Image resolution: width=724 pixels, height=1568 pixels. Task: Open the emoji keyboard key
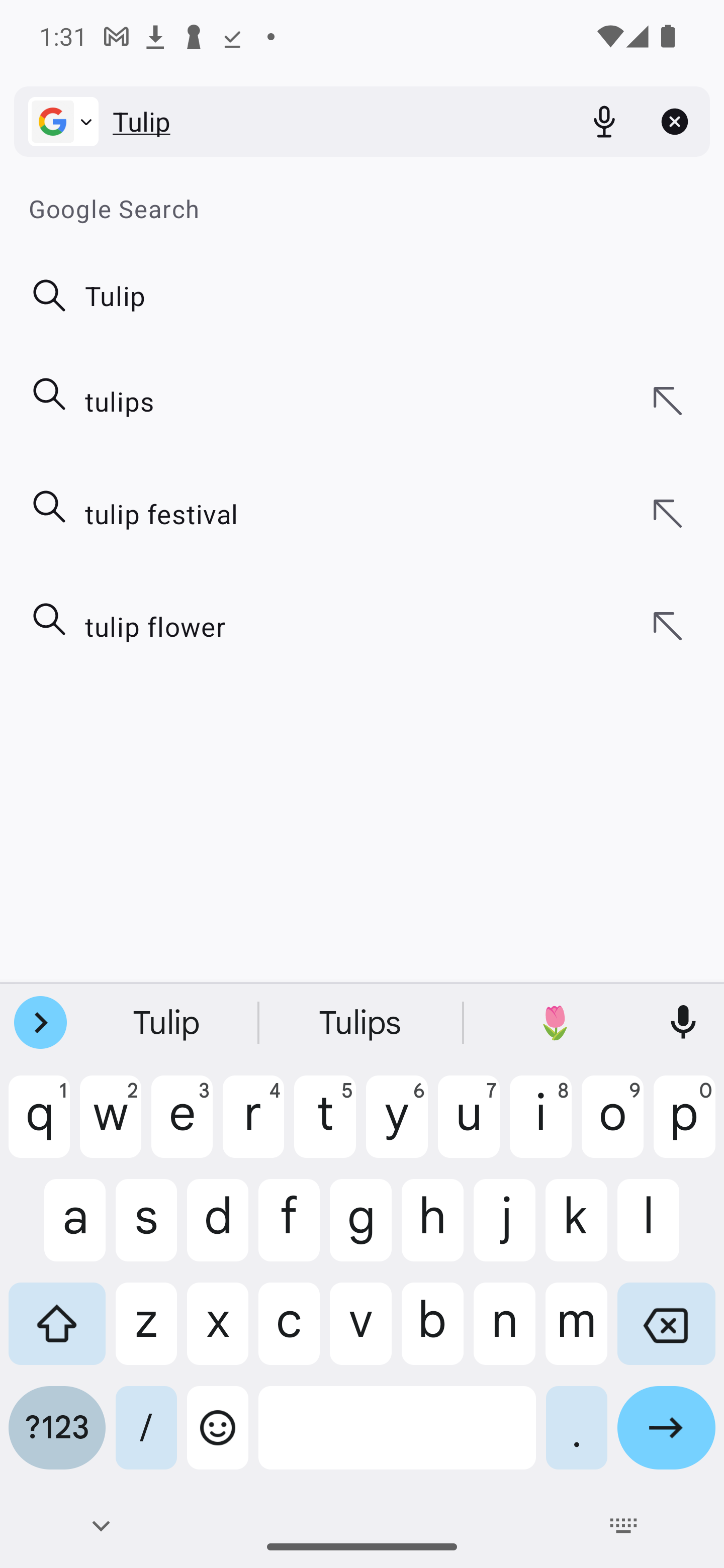coord(217,1427)
